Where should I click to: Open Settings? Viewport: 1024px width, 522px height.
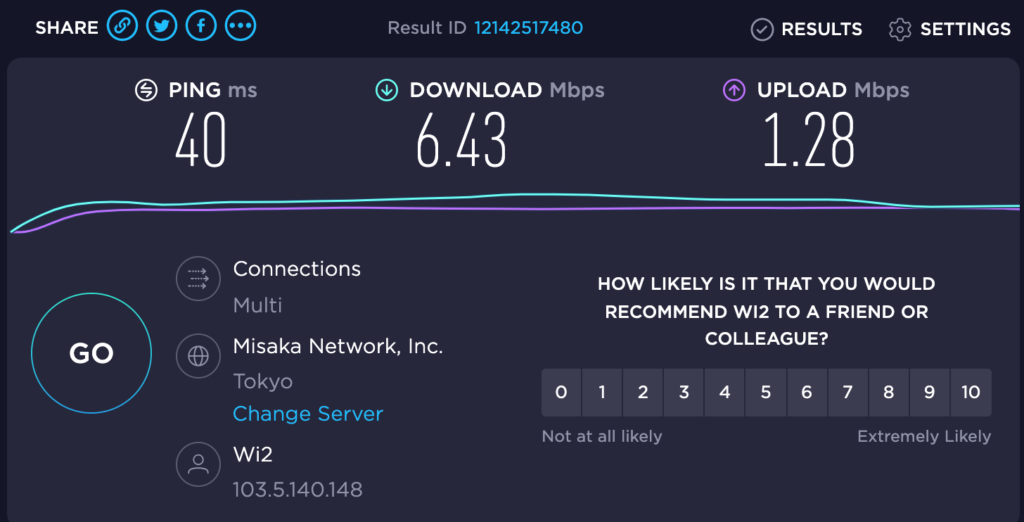click(949, 29)
